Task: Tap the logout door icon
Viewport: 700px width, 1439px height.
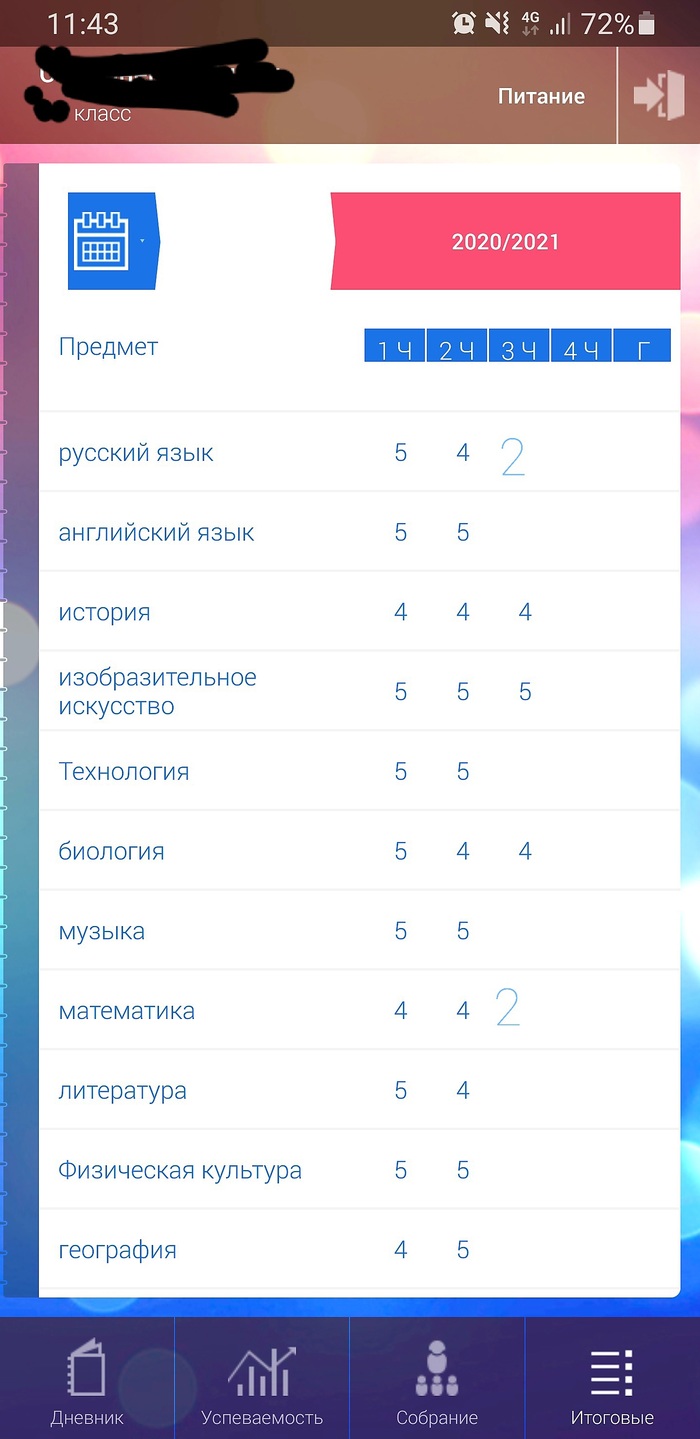Action: [x=658, y=96]
